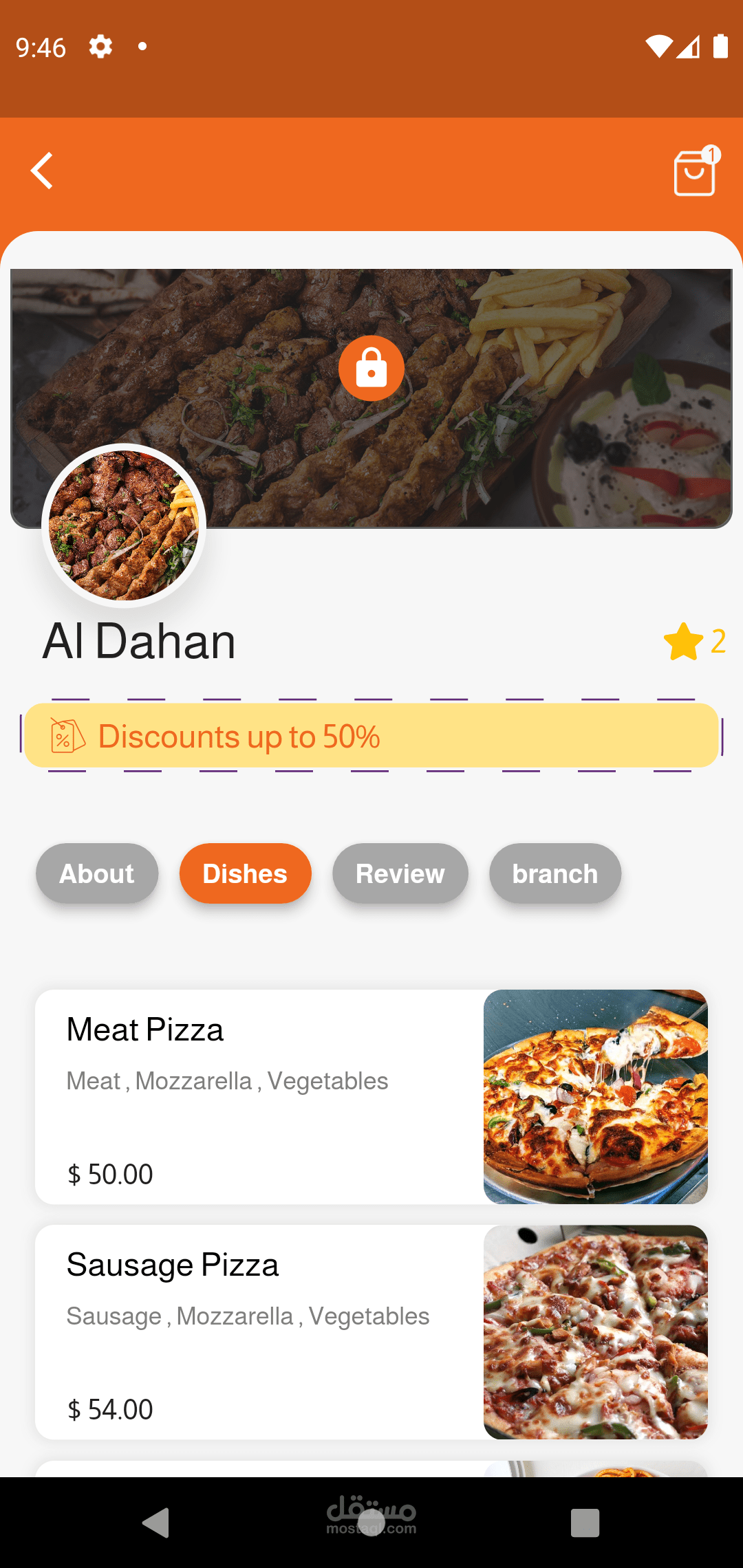Tap the system back button

[156, 1523]
